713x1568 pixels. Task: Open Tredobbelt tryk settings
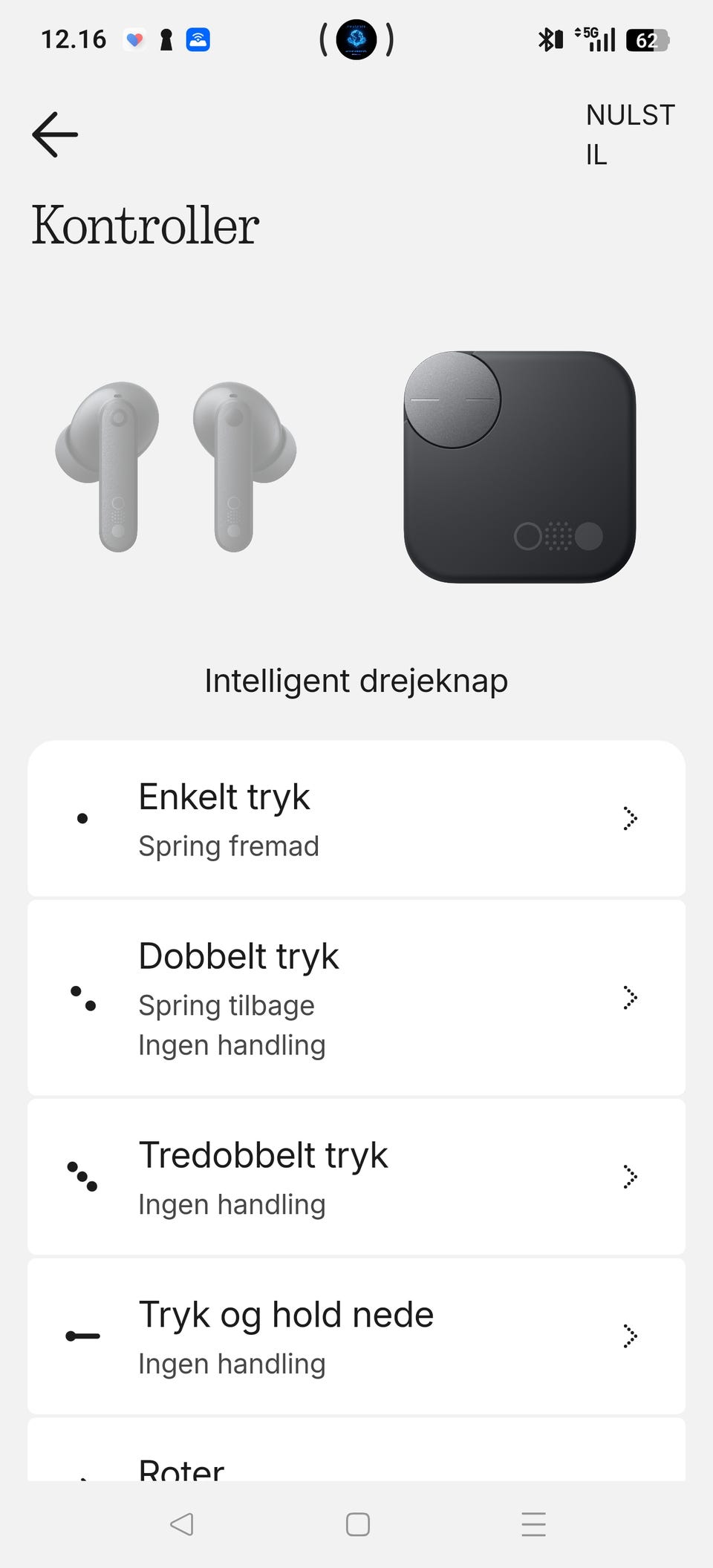[x=356, y=1177]
